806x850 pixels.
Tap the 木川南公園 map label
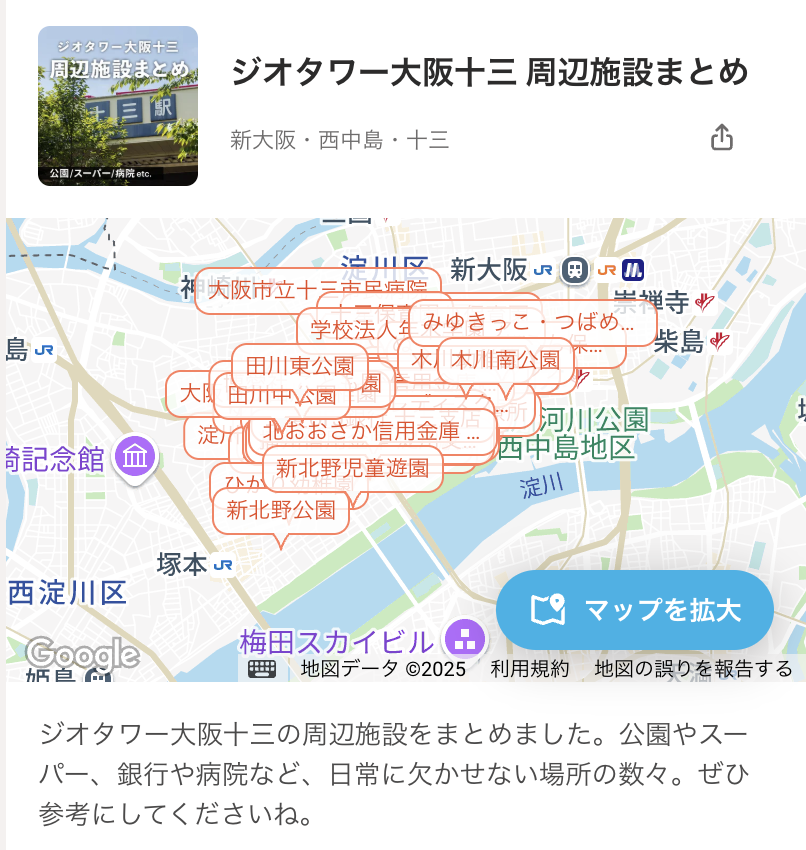pos(505,360)
